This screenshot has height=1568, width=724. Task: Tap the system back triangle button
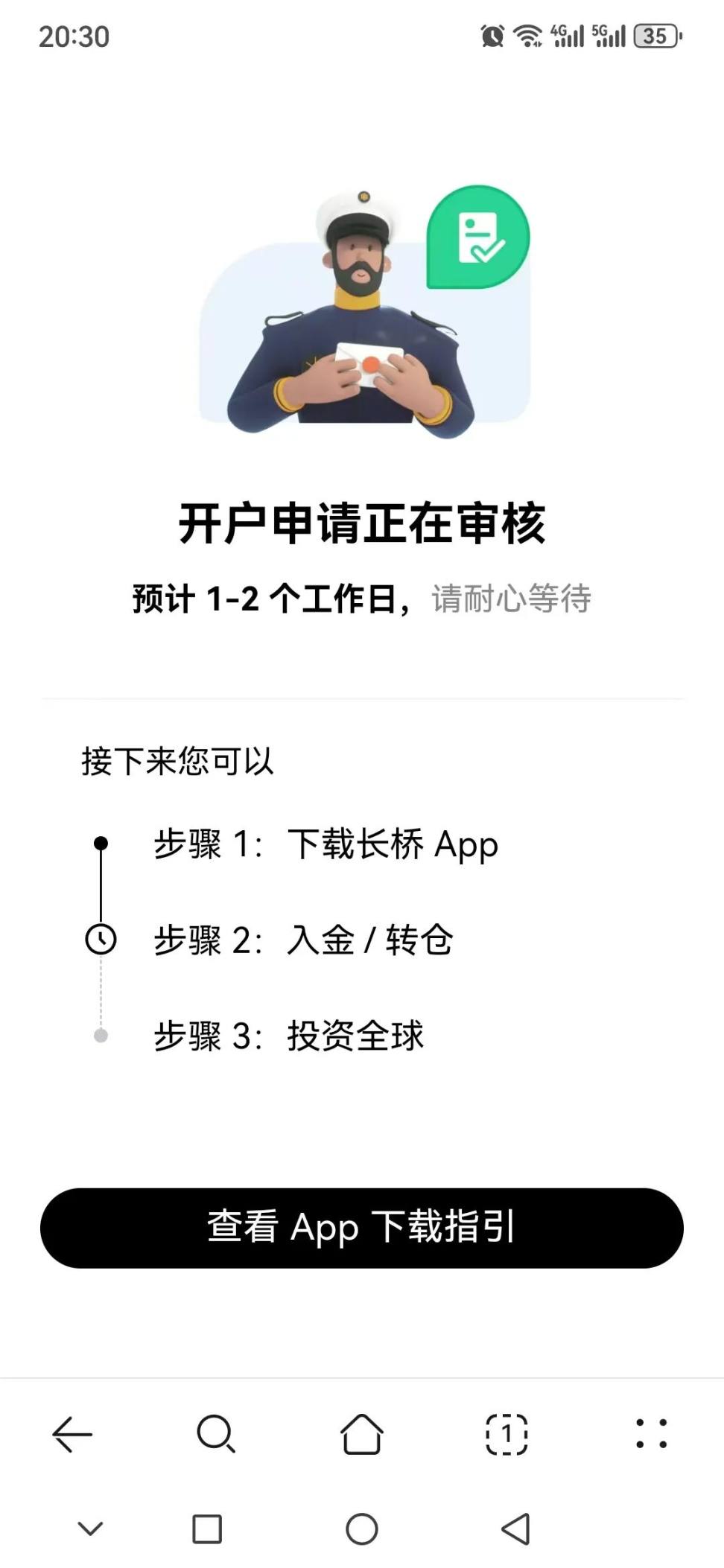[515, 1529]
